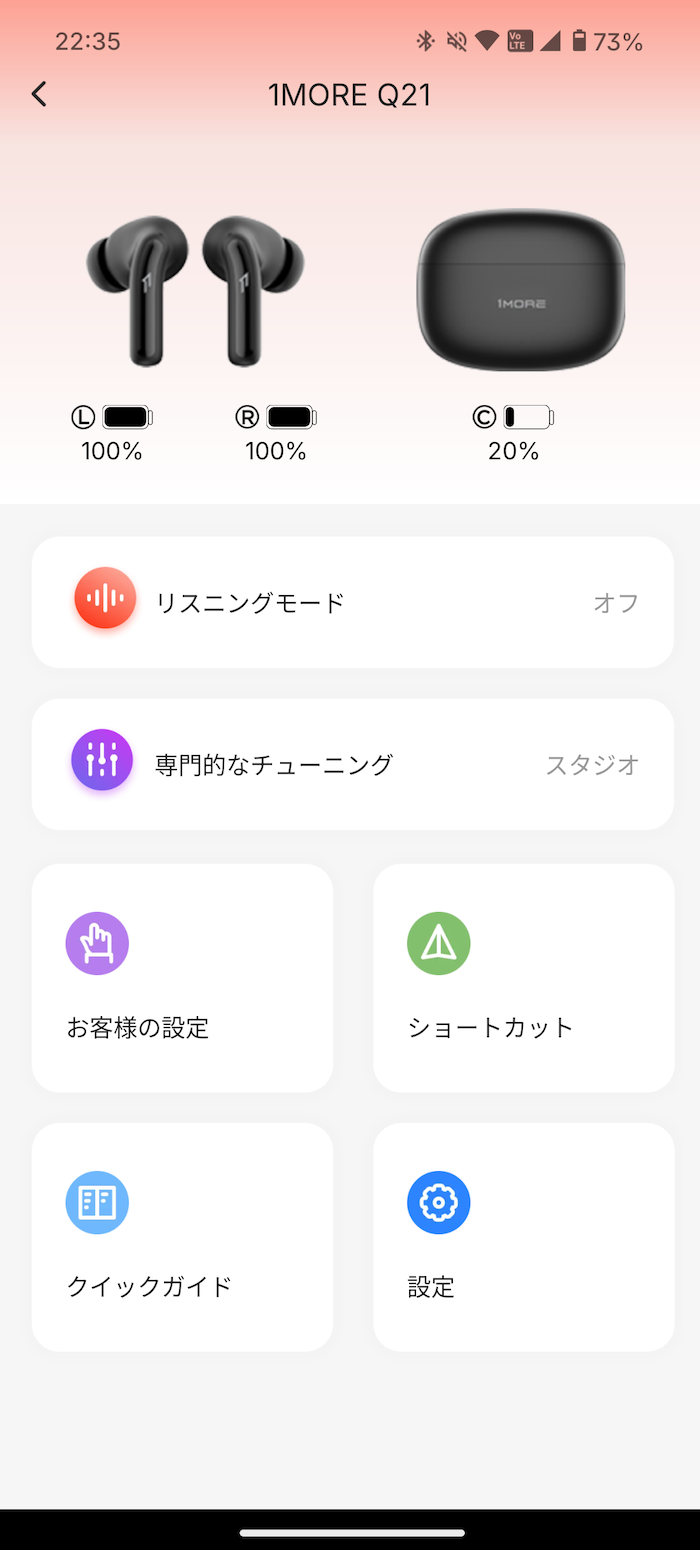
Task: Open the お客様の設定 card
Action: click(182, 978)
